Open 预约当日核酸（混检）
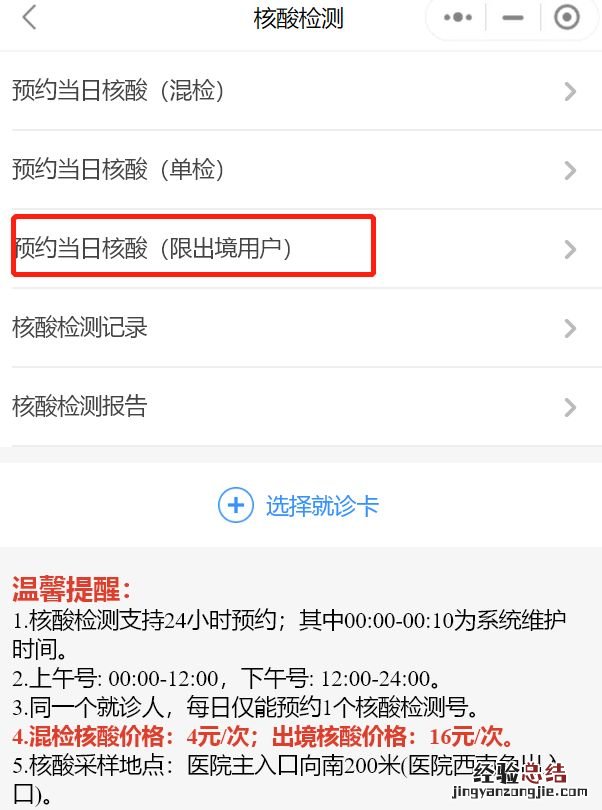Screen dimensions: 602x810 coord(300,91)
